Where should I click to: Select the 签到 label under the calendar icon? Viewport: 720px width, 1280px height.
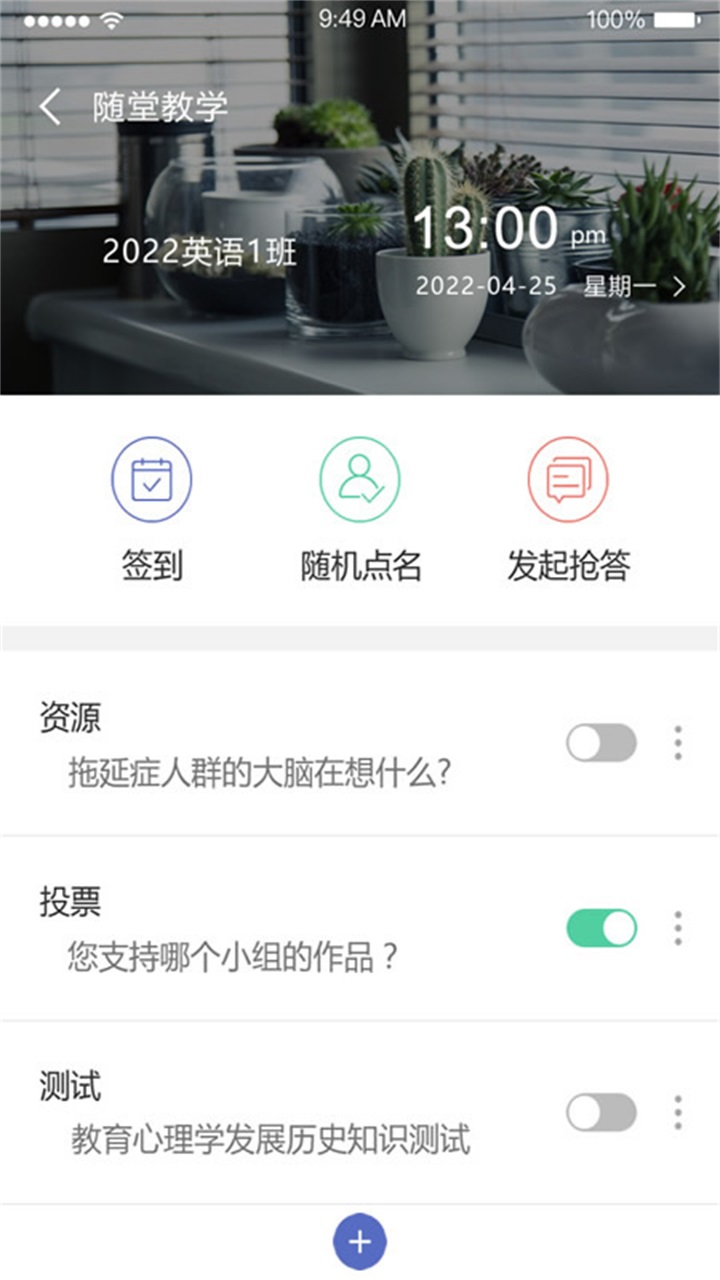(x=150, y=565)
